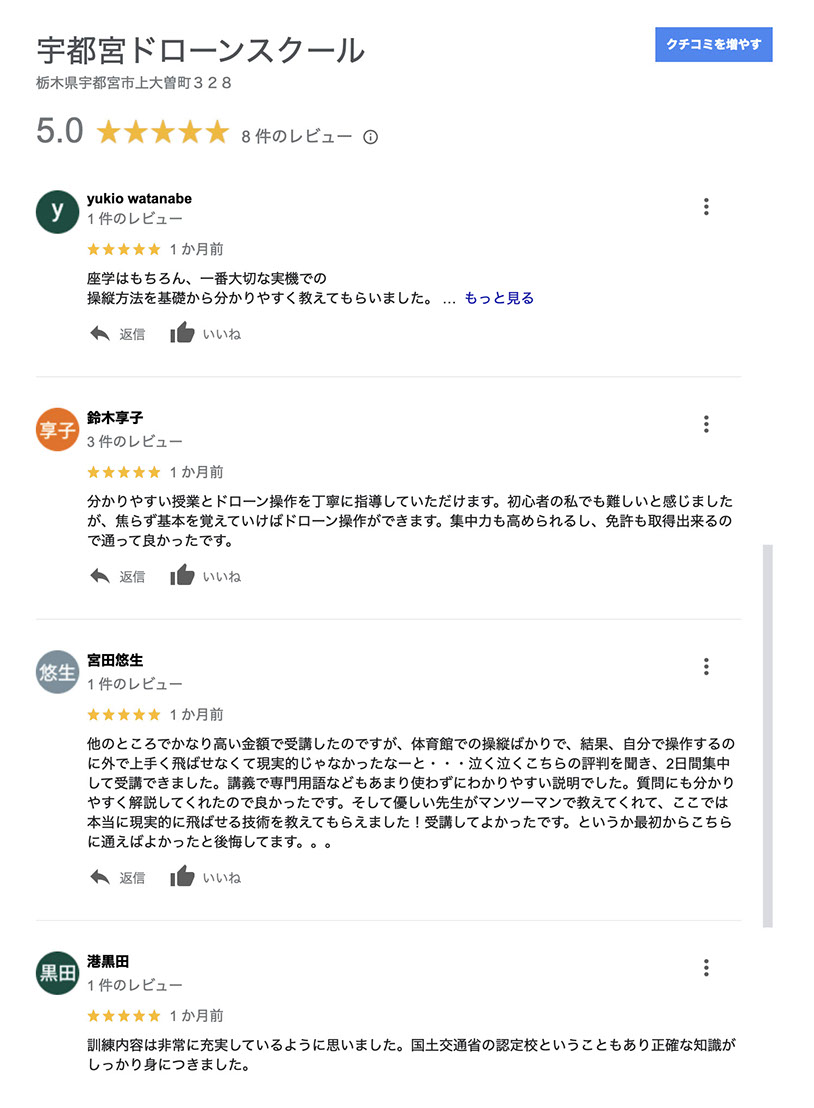Image resolution: width=814 pixels, height=1108 pixels.
Task: Open overflow menu on yukio watanabe's review
Action: [x=706, y=207]
